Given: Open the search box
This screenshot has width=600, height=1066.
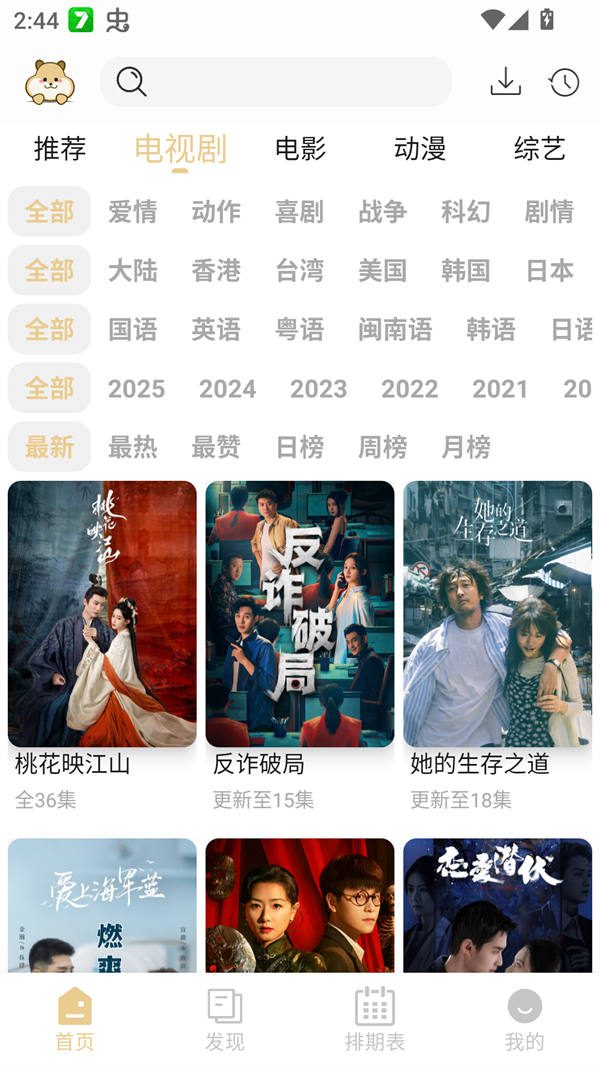Looking at the screenshot, I should point(275,81).
